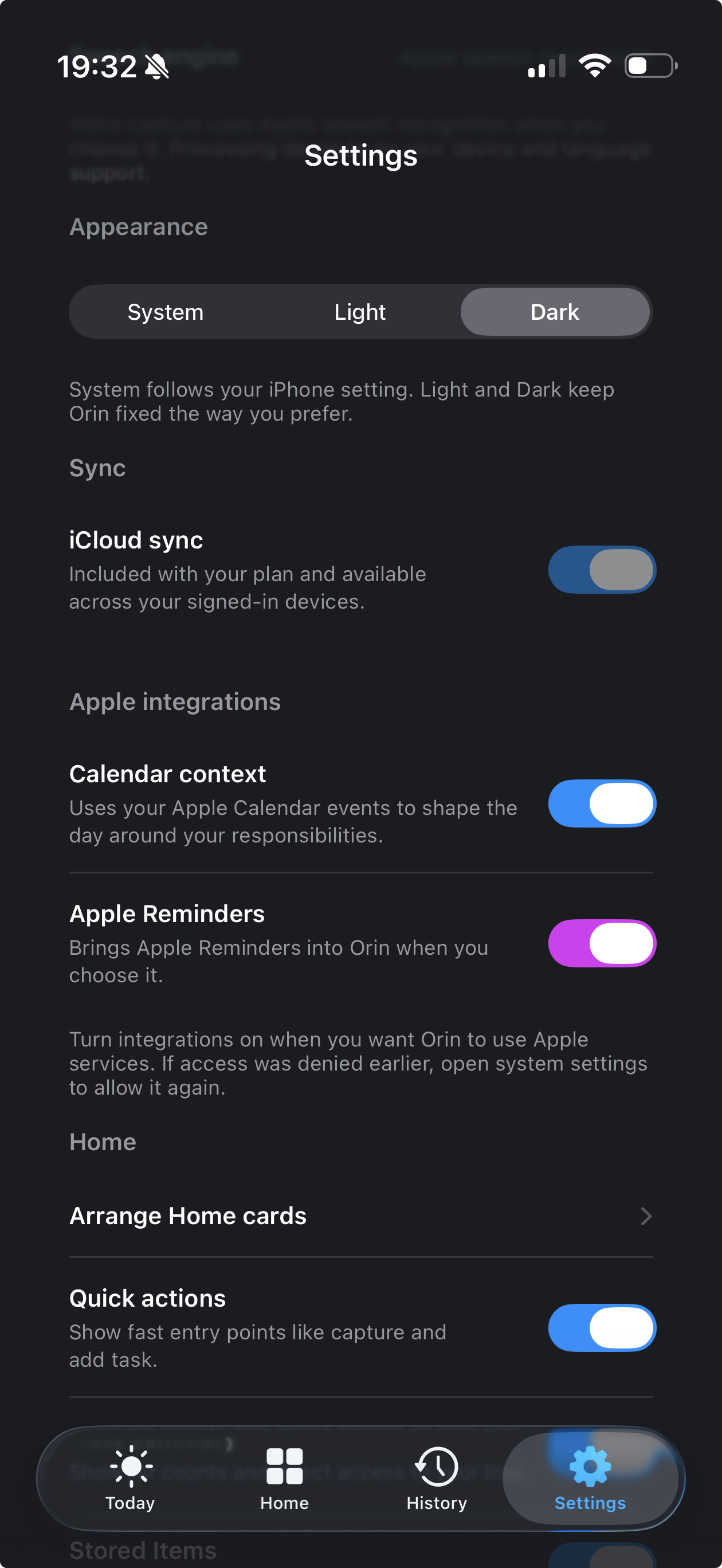Disable the Calendar context integration
Screen dimensions: 722x1568
click(x=602, y=803)
